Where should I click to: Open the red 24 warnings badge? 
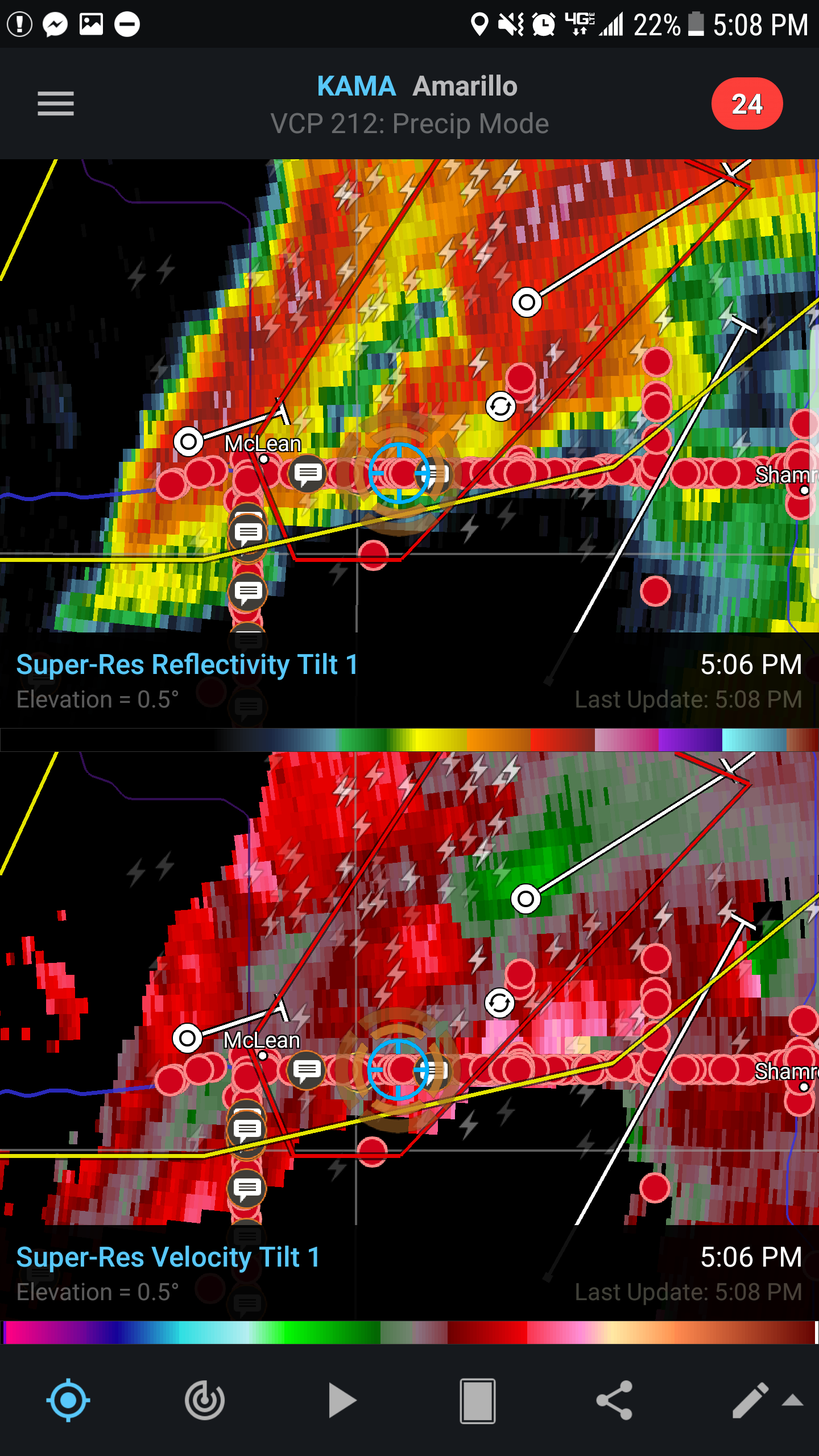pos(746,104)
